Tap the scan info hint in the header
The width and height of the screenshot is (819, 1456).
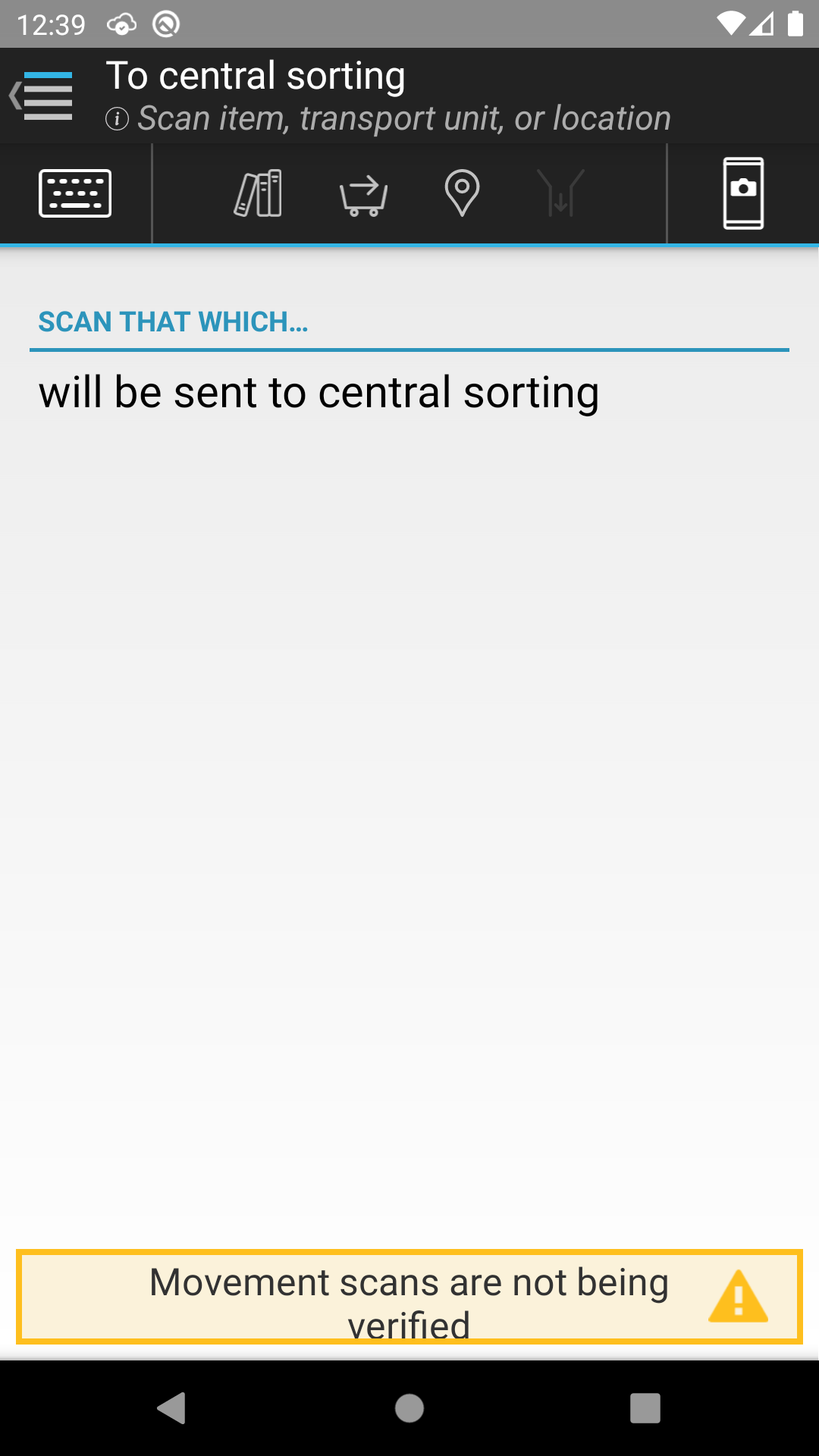tap(388, 119)
